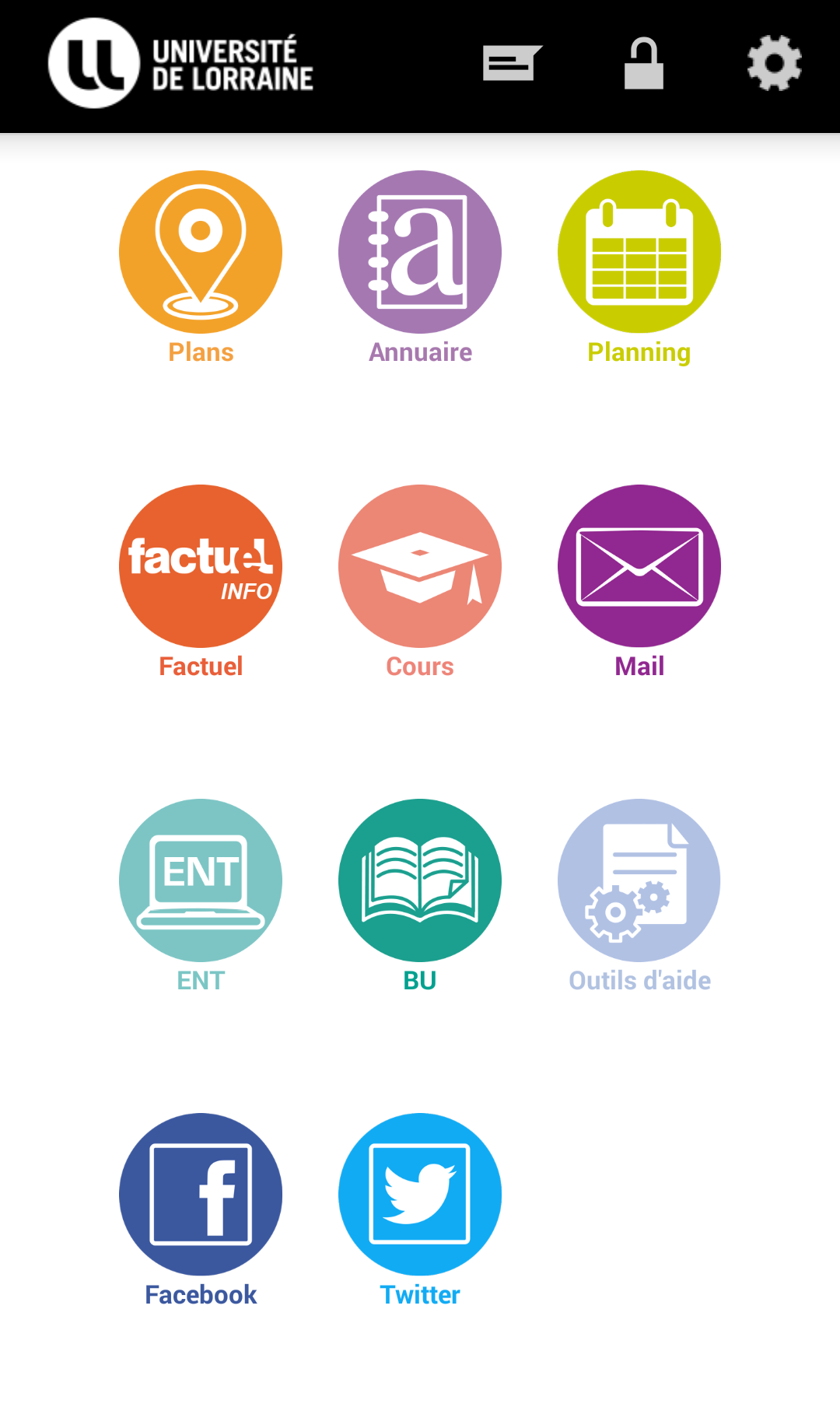Open the messages icon in the top bar
The image size is (840, 1428).
click(512, 63)
